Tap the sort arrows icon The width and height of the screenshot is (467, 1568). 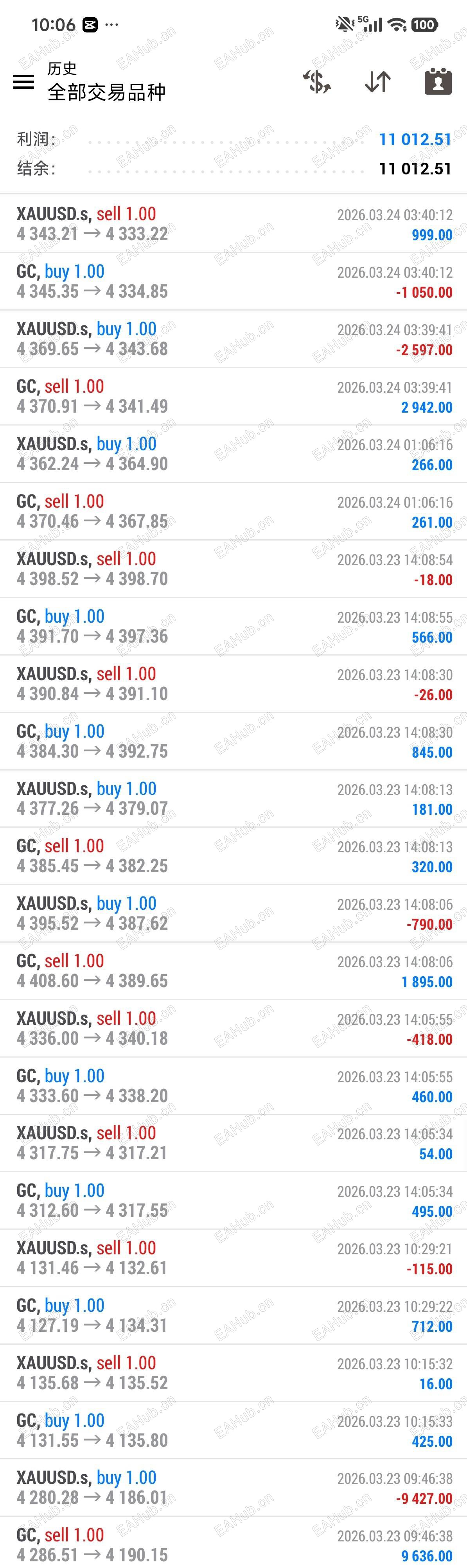377,82
